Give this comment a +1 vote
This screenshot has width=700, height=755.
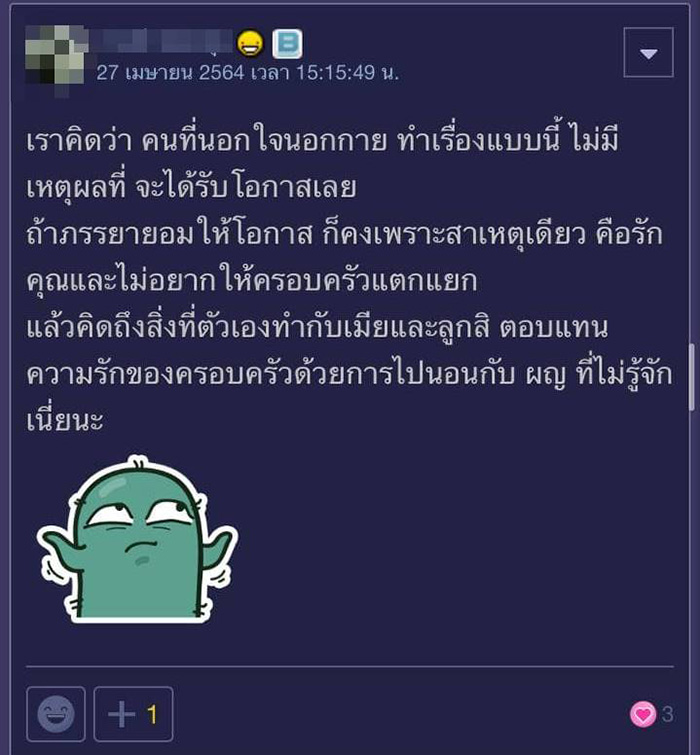(134, 714)
